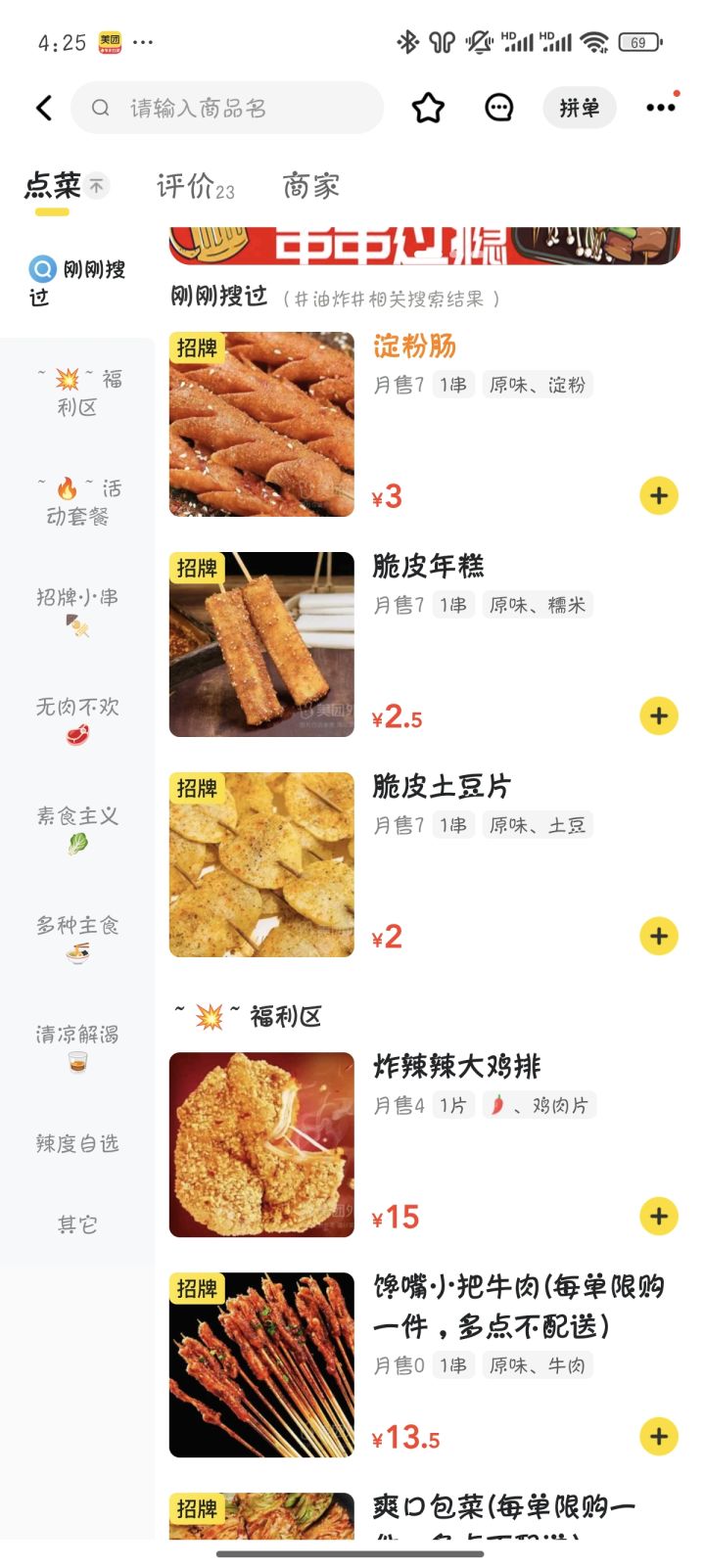The height and width of the screenshot is (1568, 705).
Task: Select the 素食主义 category
Action: click(x=77, y=828)
